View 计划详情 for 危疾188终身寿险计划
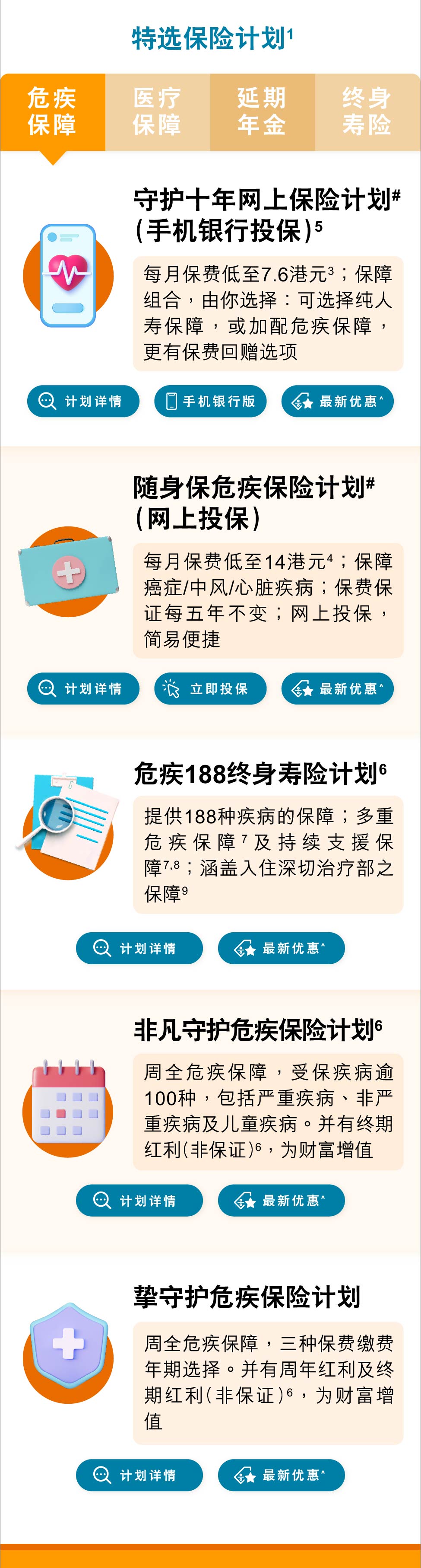The height and width of the screenshot is (1568, 421). [x=139, y=948]
